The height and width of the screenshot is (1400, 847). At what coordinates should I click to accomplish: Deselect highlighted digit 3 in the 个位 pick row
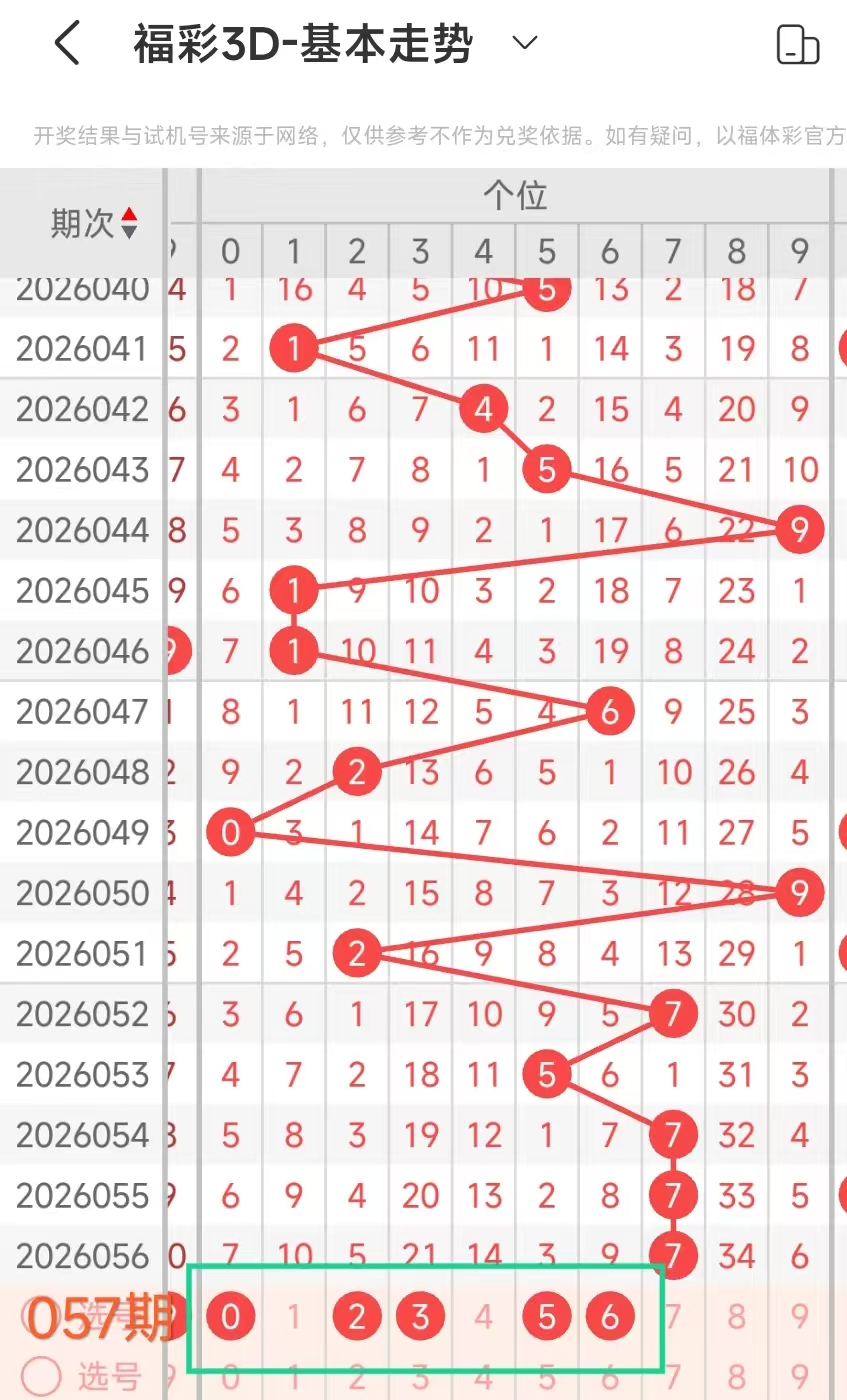420,1317
